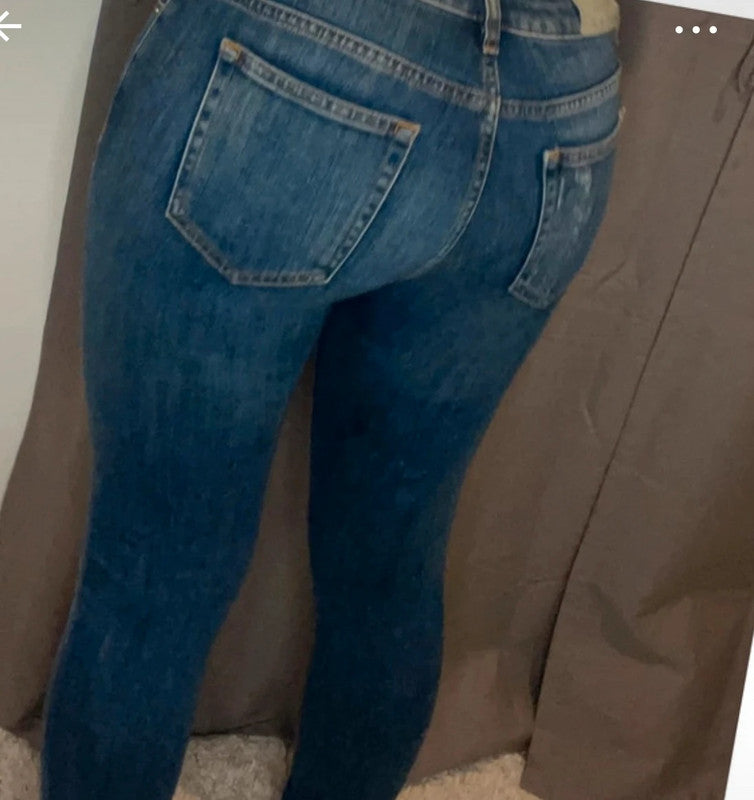Open the three-dot overflow menu

click(x=696, y=30)
